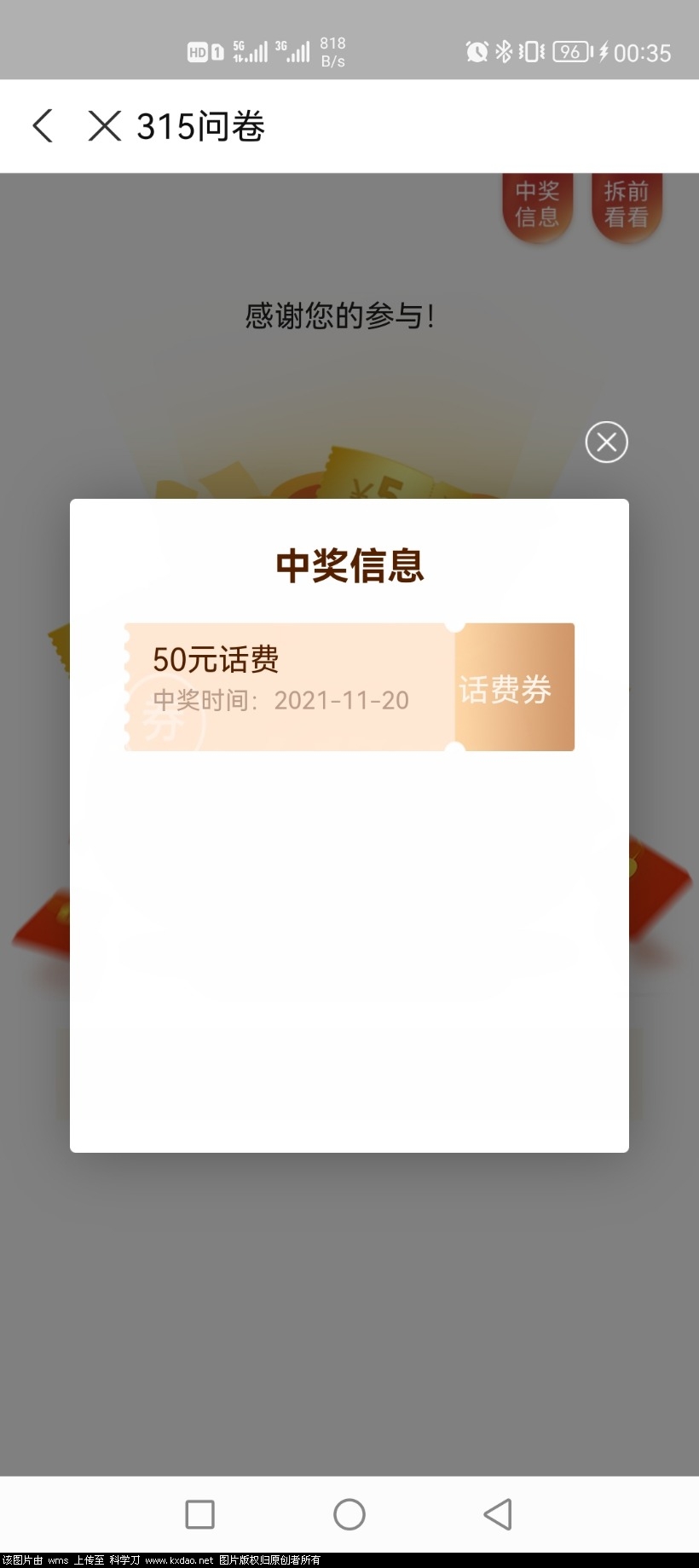
Task: Tap the HD status bar icon
Action: [197, 51]
